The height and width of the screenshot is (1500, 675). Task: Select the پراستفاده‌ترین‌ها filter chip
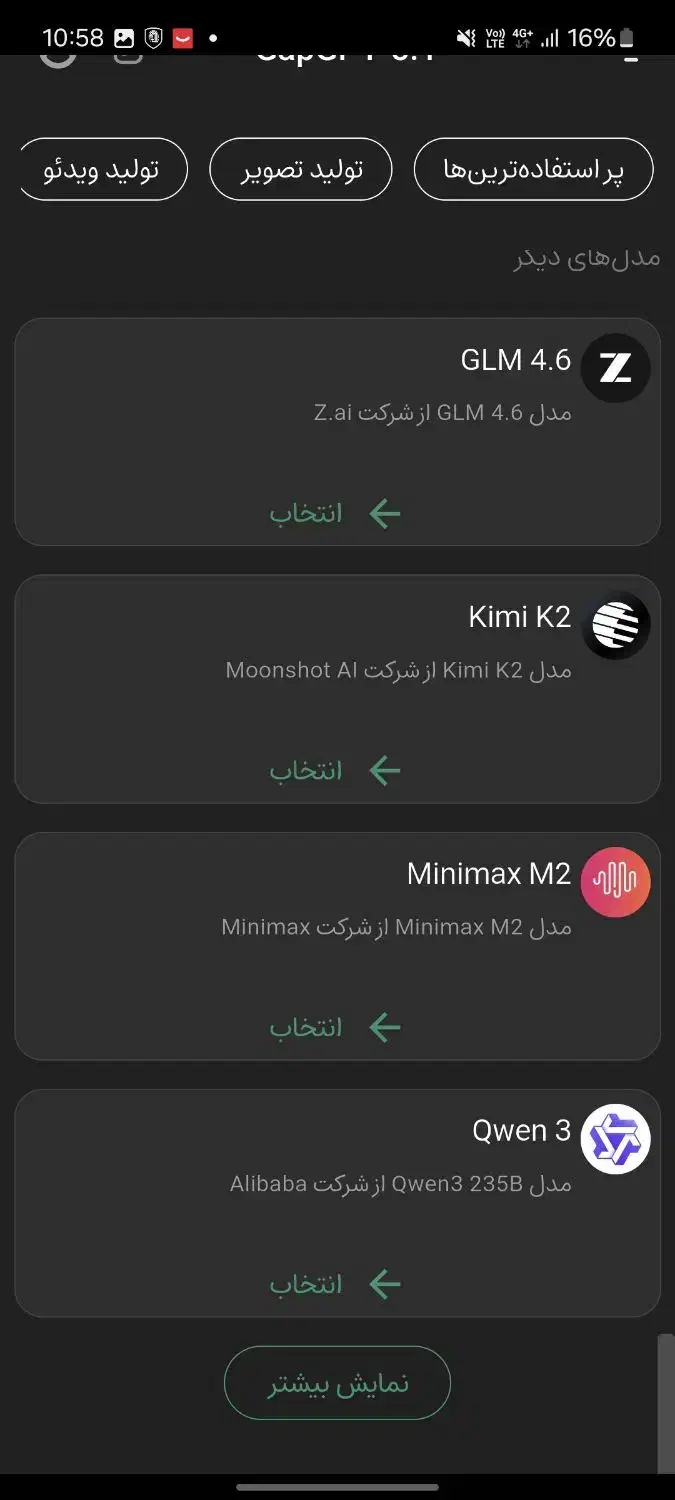pyautogui.click(x=533, y=170)
